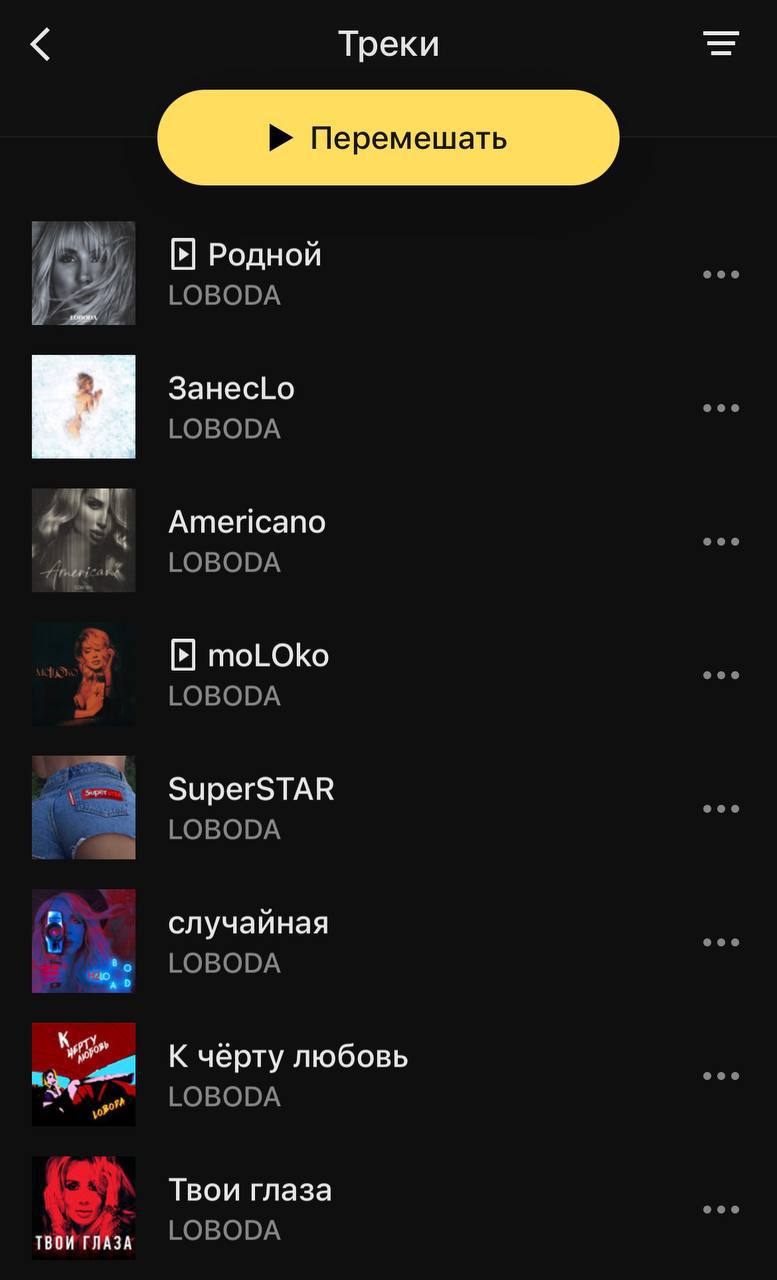Play the track moLOko
Screen dimensions: 777x1280
[267, 656]
